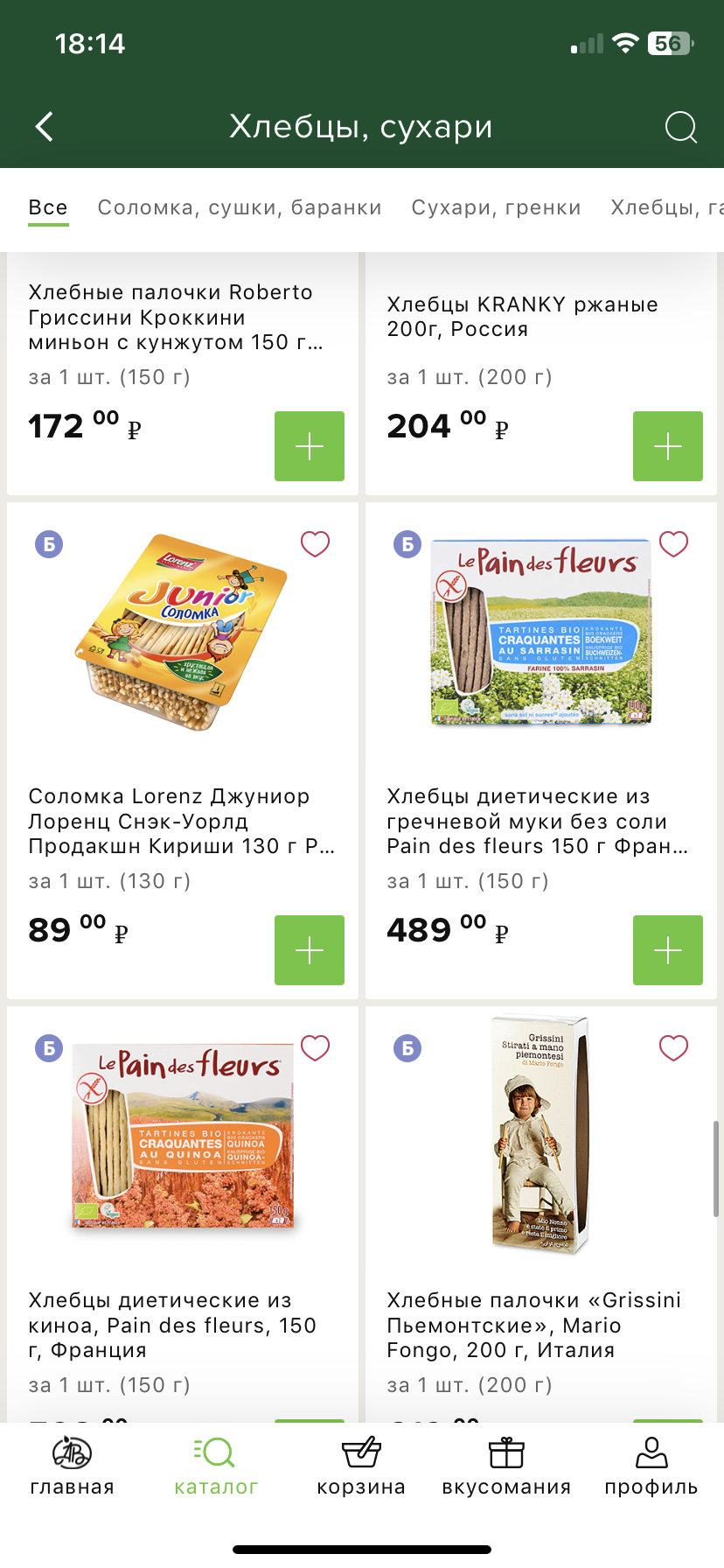The height and width of the screenshot is (1568, 724).
Task: Add Roberto Гриссини Кроккини to cart
Action: [310, 446]
